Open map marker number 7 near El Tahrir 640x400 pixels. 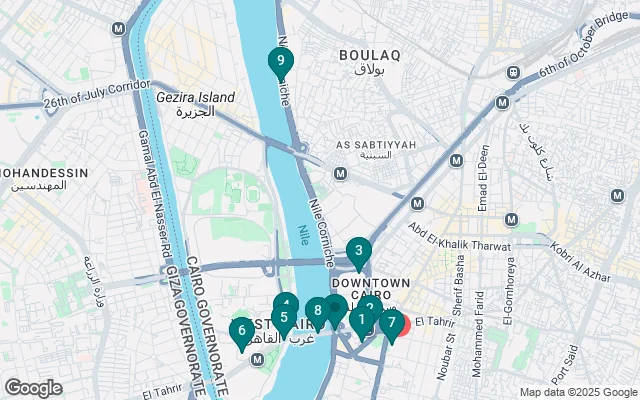click(390, 323)
